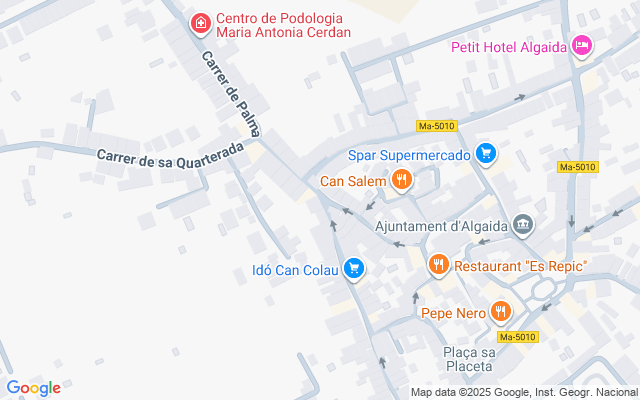Open the Centro de Podologia Maria Antonia Cerdan pin
640x400 pixels.
point(201,22)
